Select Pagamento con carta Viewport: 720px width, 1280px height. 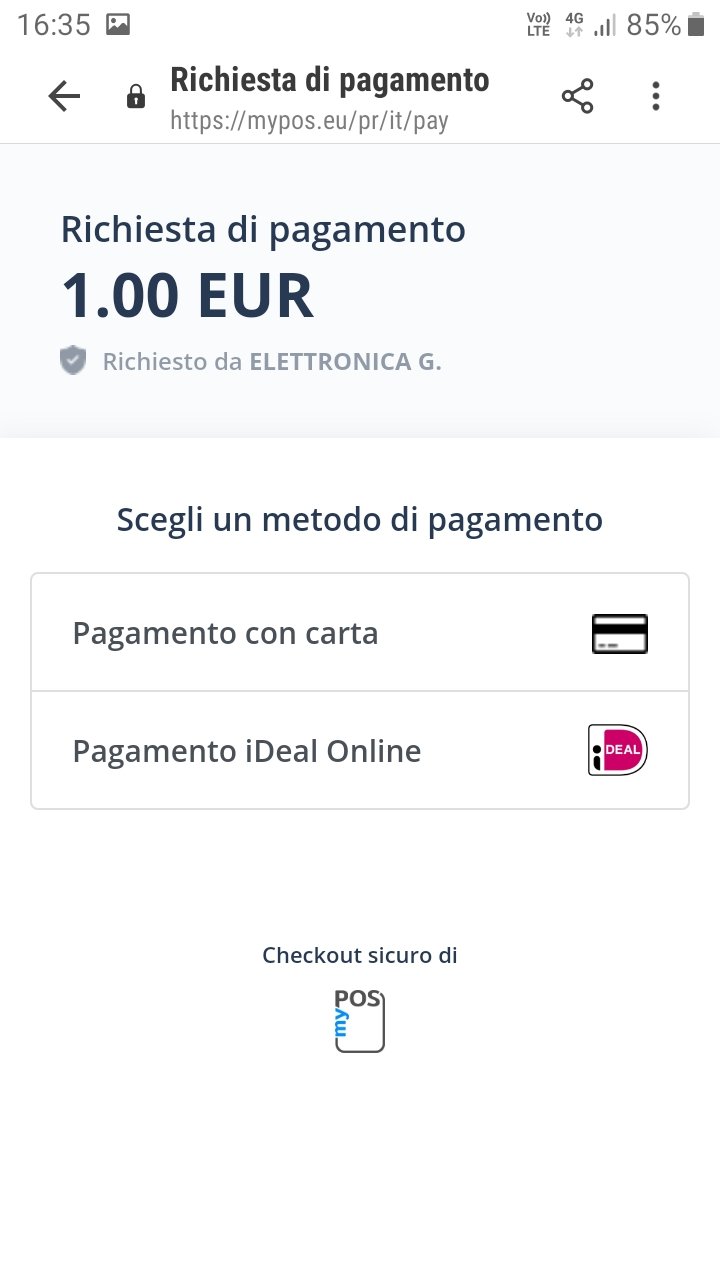(x=360, y=632)
